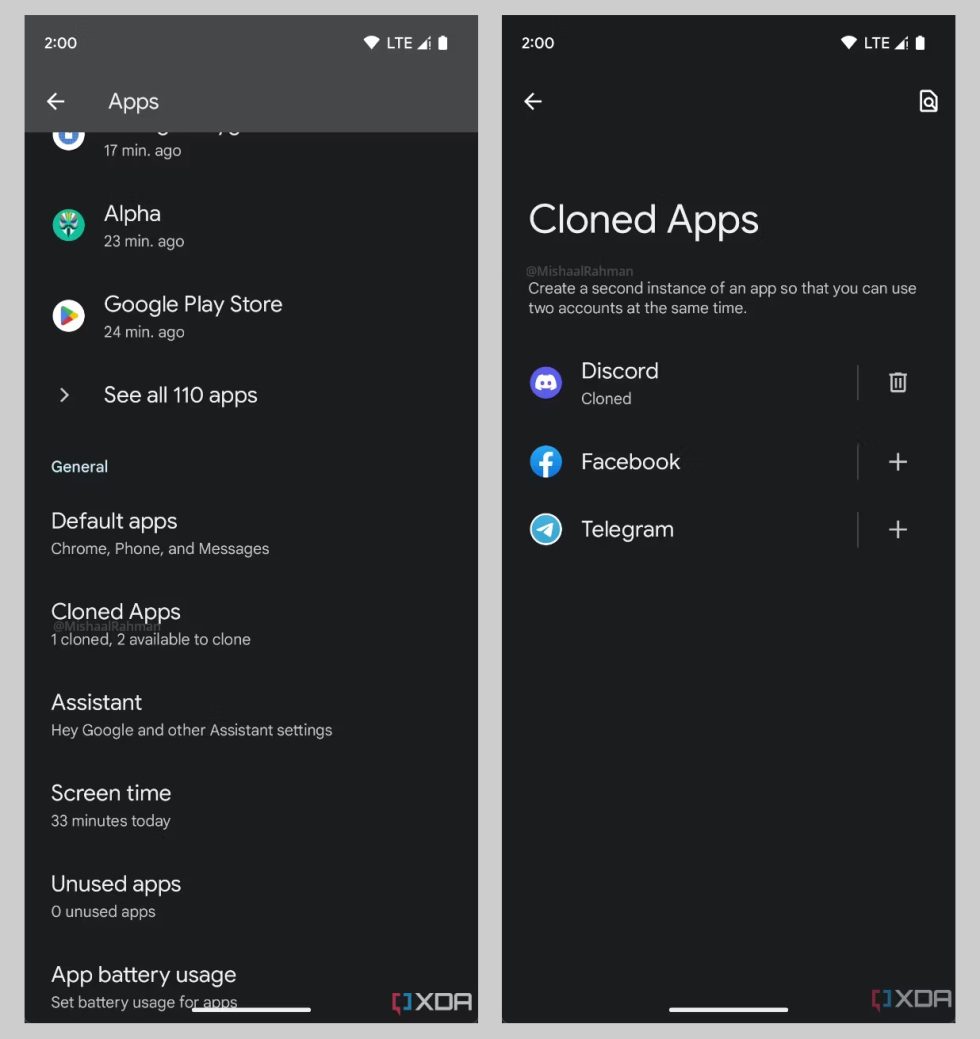Add a Telegram clone using plus button
980x1039 pixels.
coord(897,530)
